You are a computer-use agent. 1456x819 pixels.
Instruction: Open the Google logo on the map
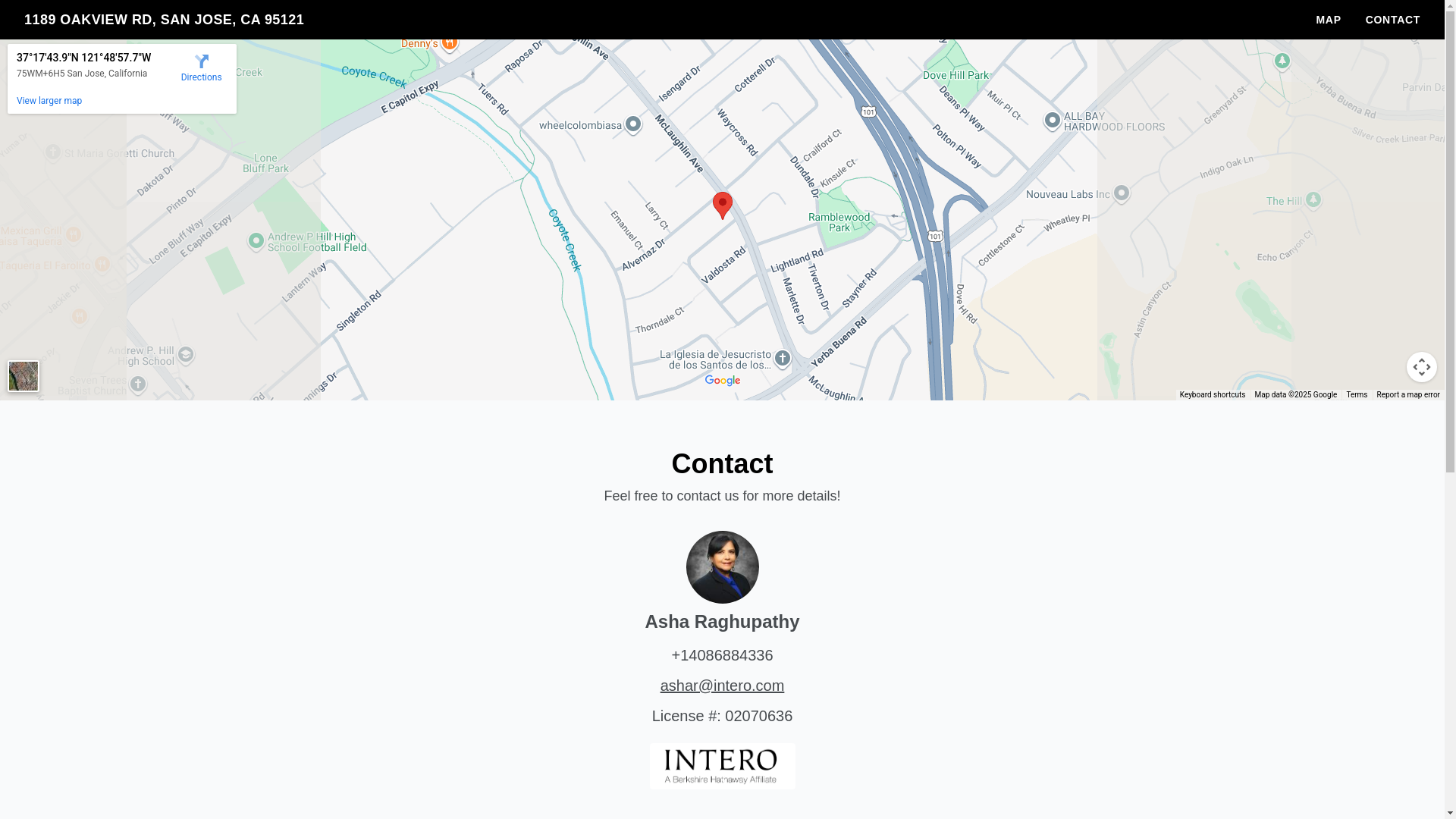pos(722,381)
